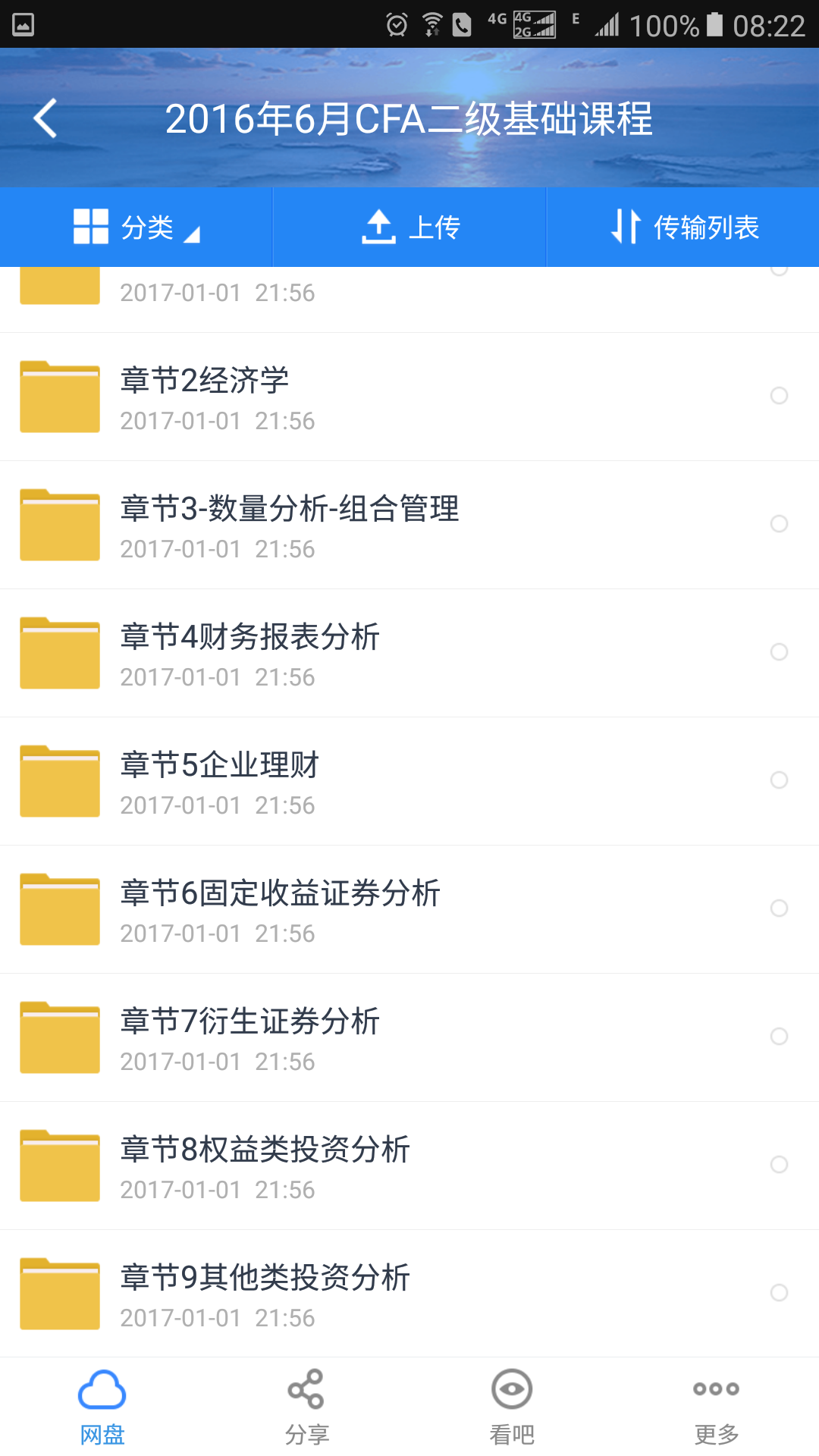Select the circle beside 章节2经济学
819x1456 pixels.
click(x=779, y=396)
